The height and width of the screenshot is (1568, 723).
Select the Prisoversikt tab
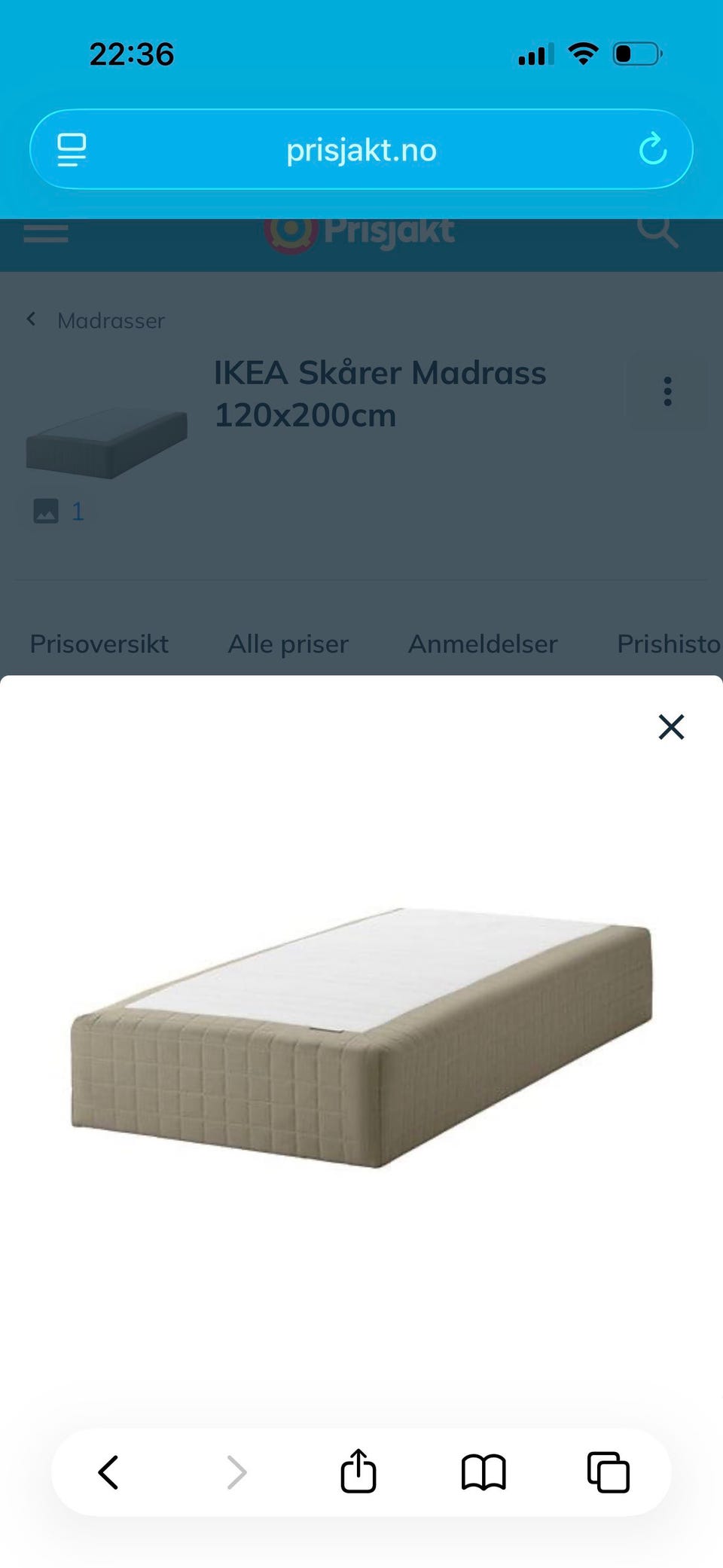click(99, 643)
